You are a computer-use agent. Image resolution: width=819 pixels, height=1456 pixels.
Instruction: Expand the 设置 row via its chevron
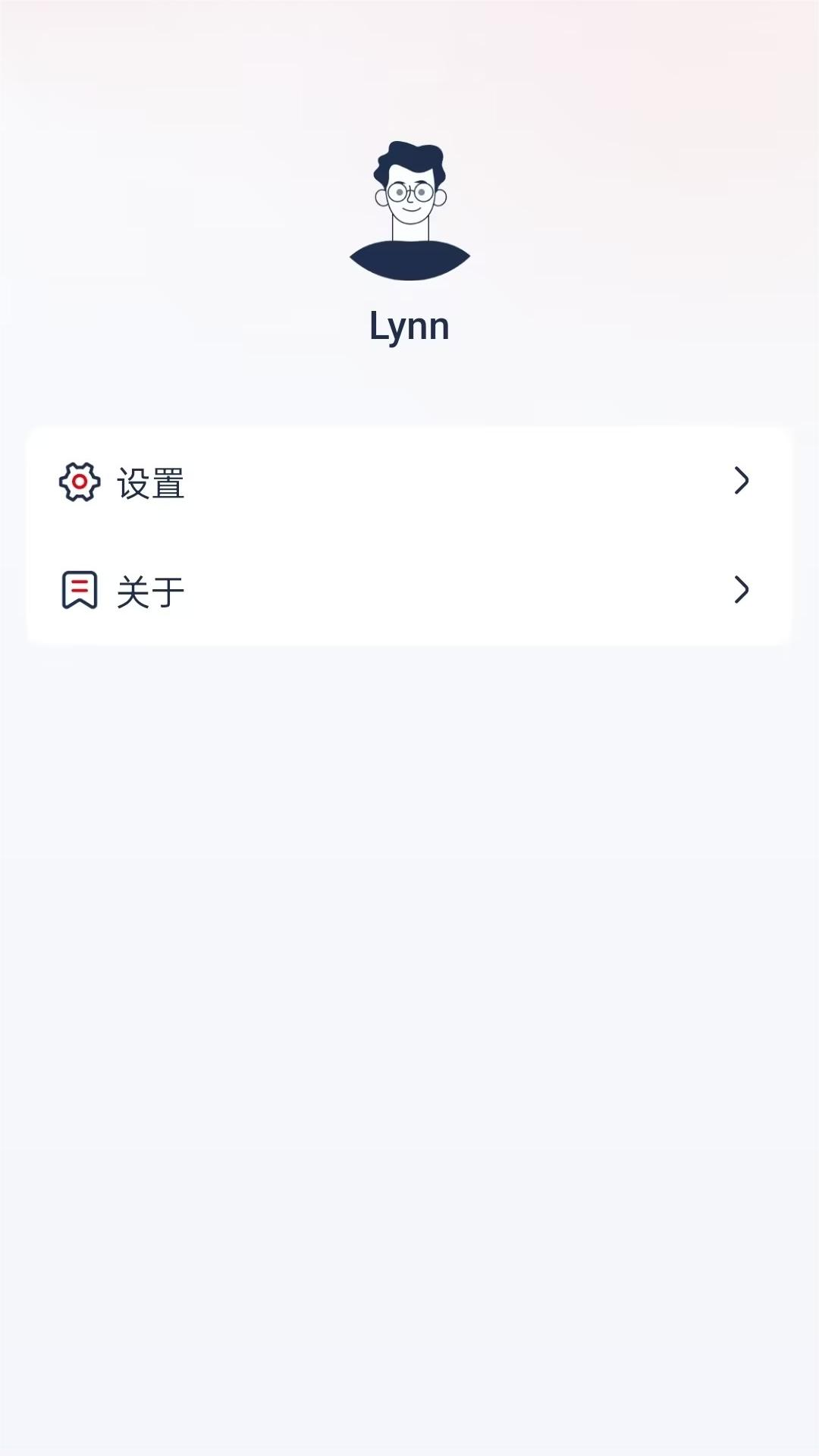(x=742, y=480)
